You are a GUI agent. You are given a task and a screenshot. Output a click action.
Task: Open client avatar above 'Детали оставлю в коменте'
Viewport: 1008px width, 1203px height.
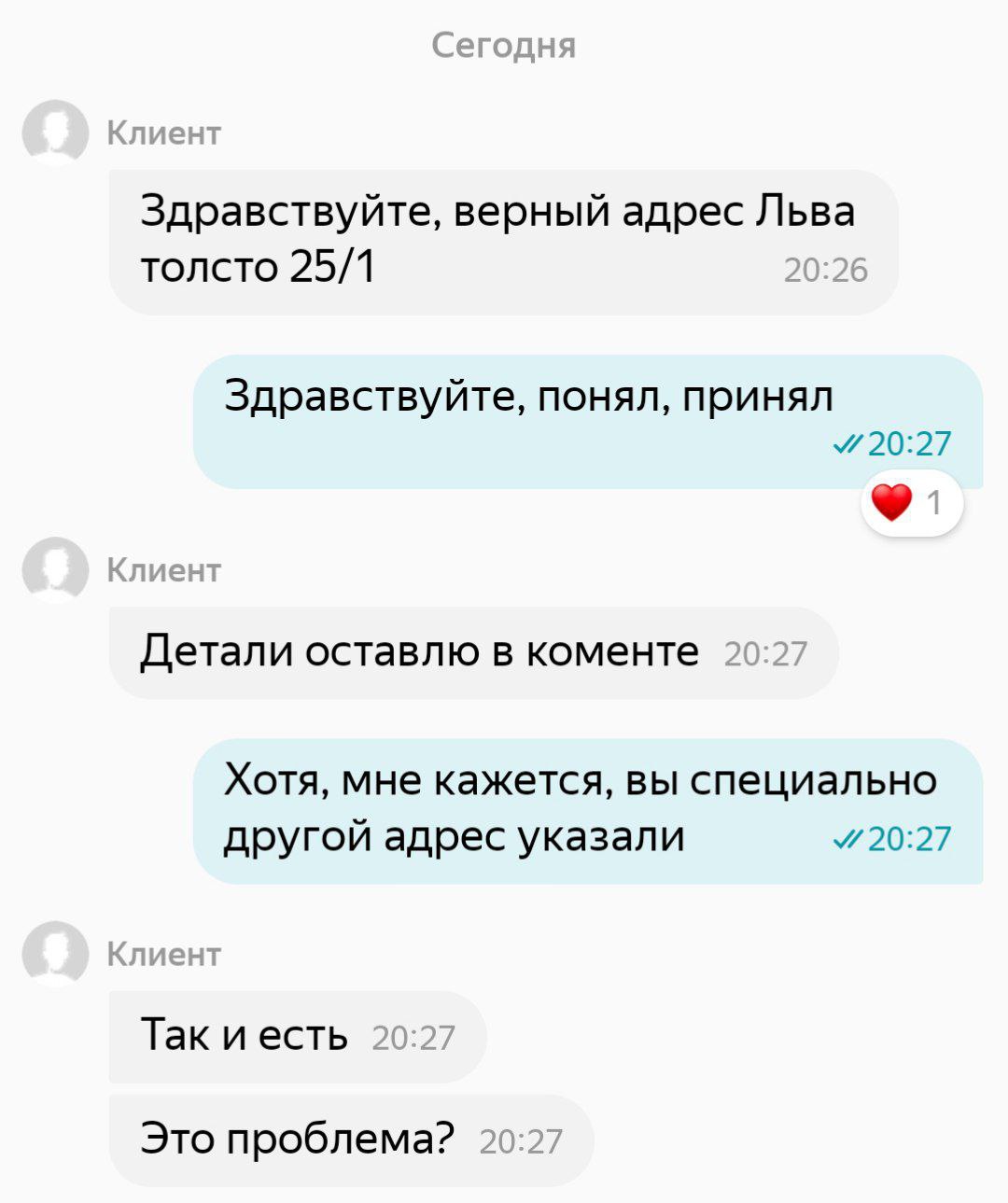coord(55,568)
